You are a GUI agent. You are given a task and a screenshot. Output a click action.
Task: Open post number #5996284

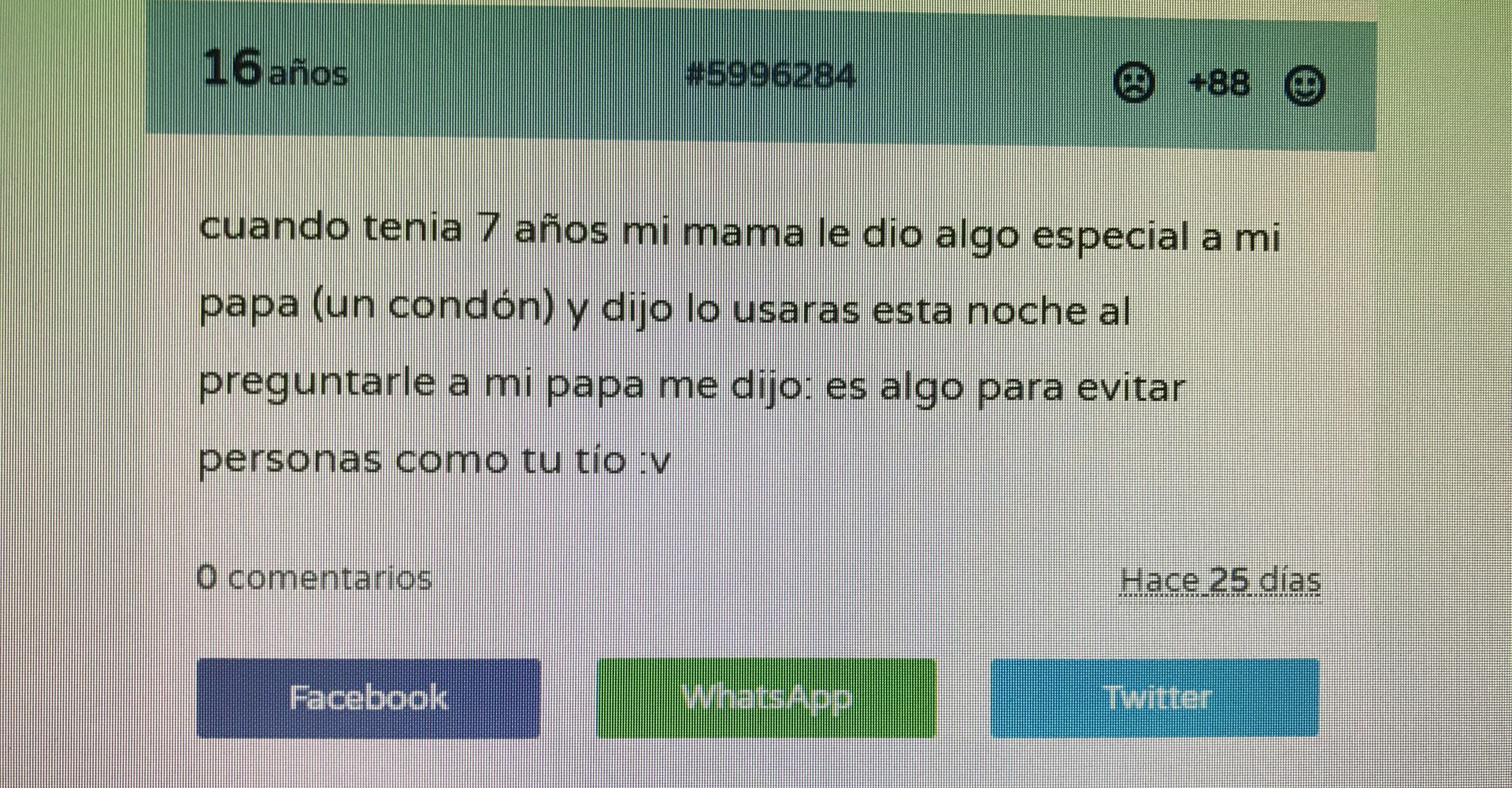(x=770, y=76)
